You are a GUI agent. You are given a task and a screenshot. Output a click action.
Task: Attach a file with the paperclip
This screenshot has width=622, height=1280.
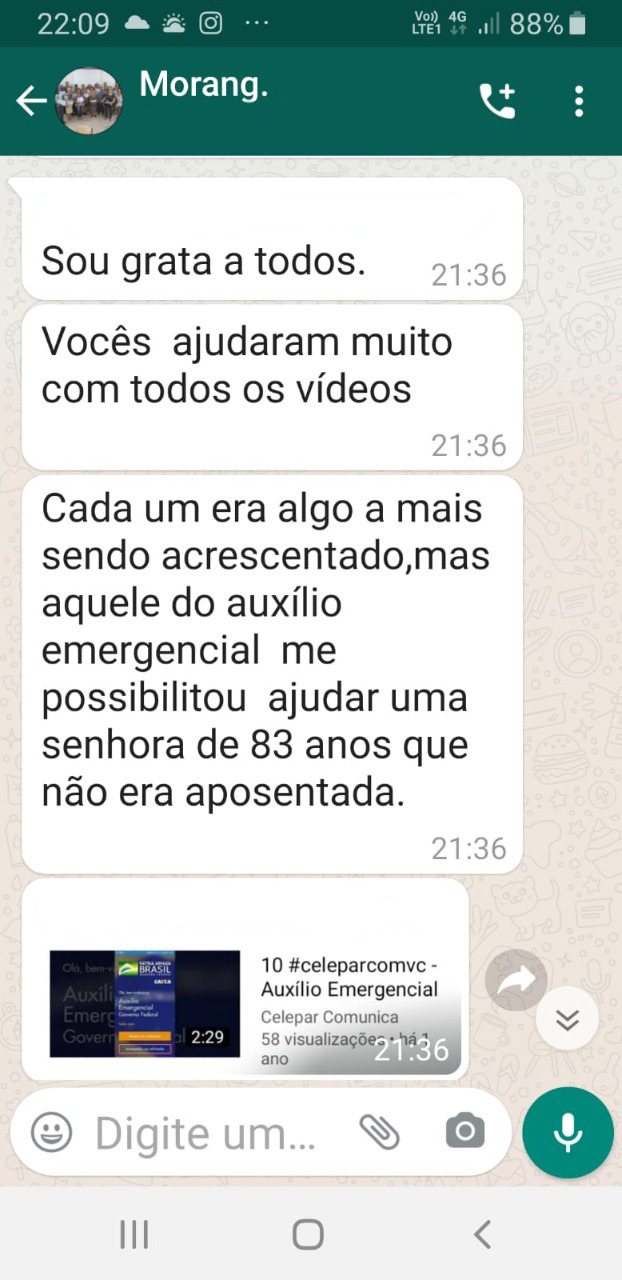pos(380,1133)
